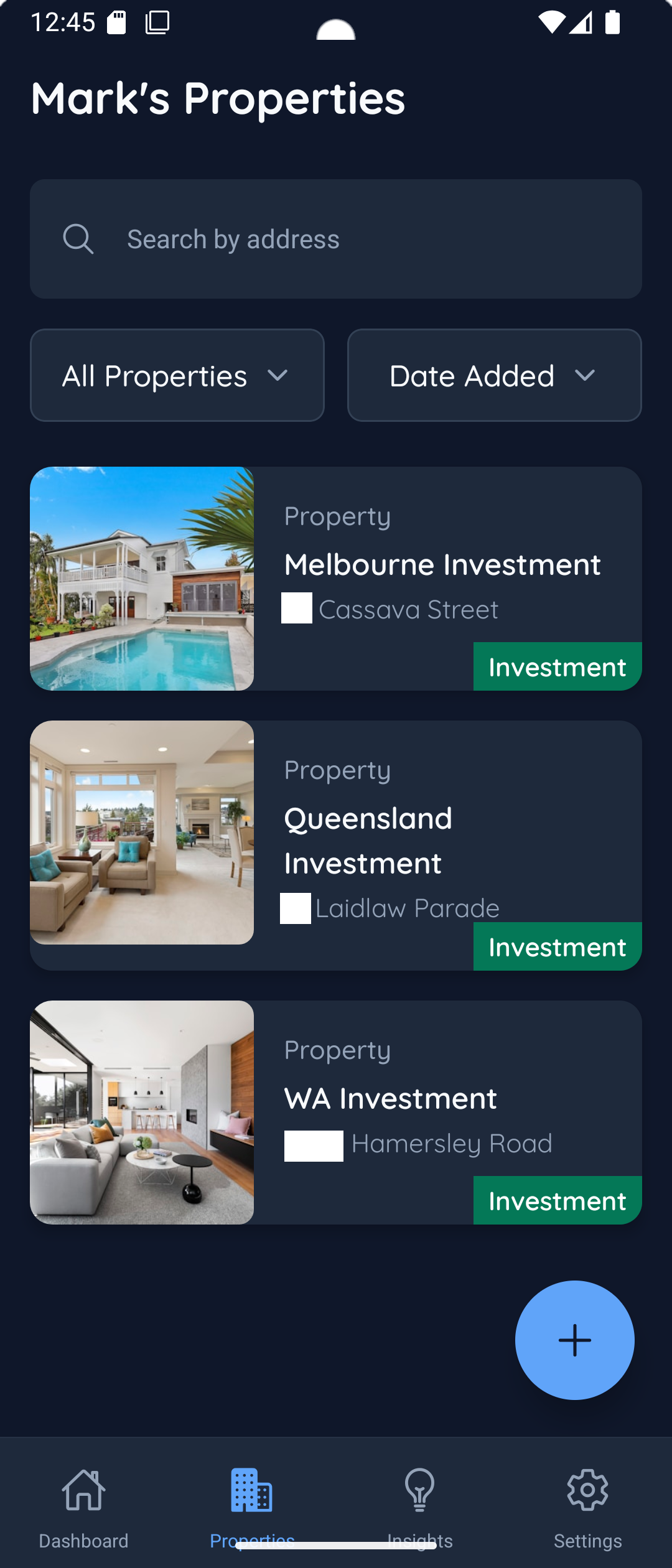Go to the Properties tab
The width and height of the screenshot is (672, 1568).
(x=252, y=1500)
